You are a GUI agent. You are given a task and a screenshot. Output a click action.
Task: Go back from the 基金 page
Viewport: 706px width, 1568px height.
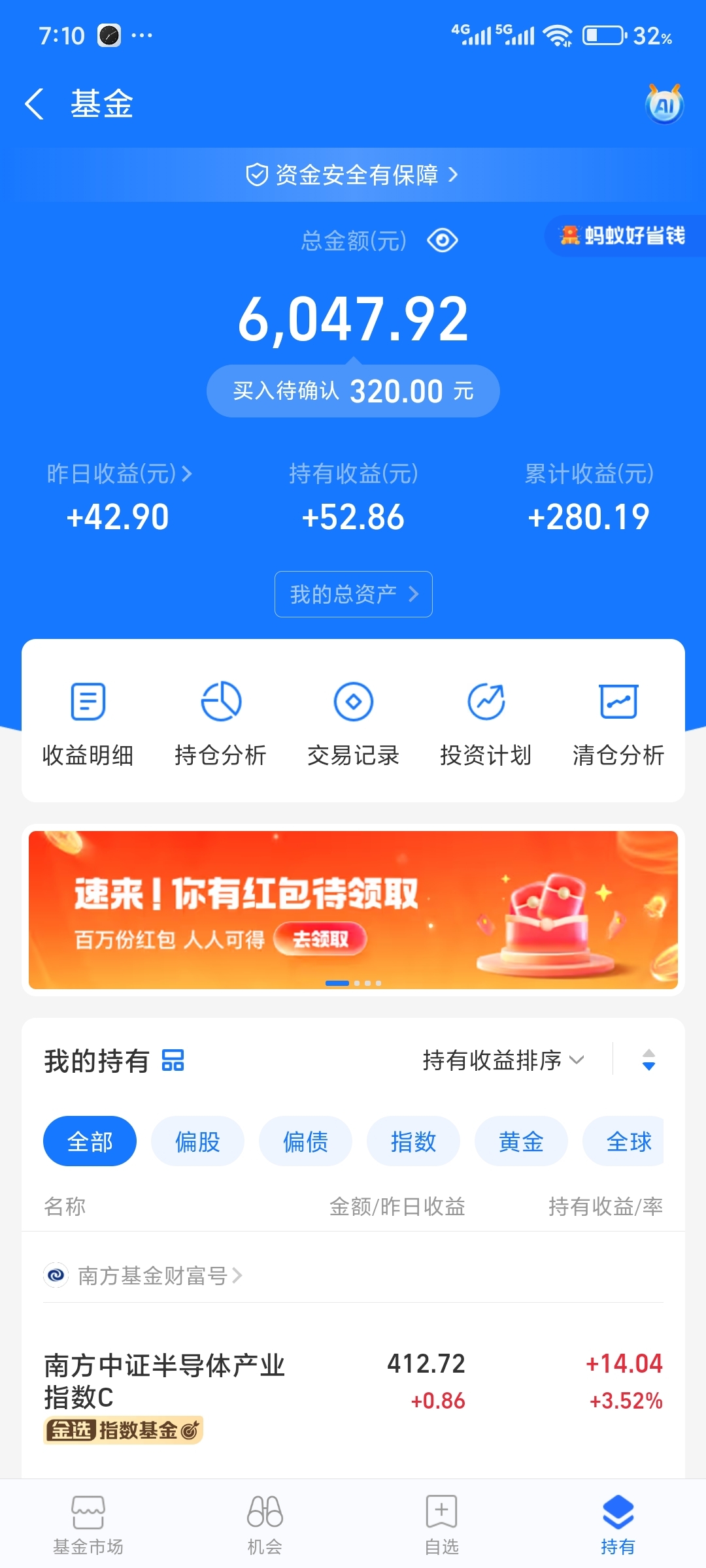pos(35,104)
